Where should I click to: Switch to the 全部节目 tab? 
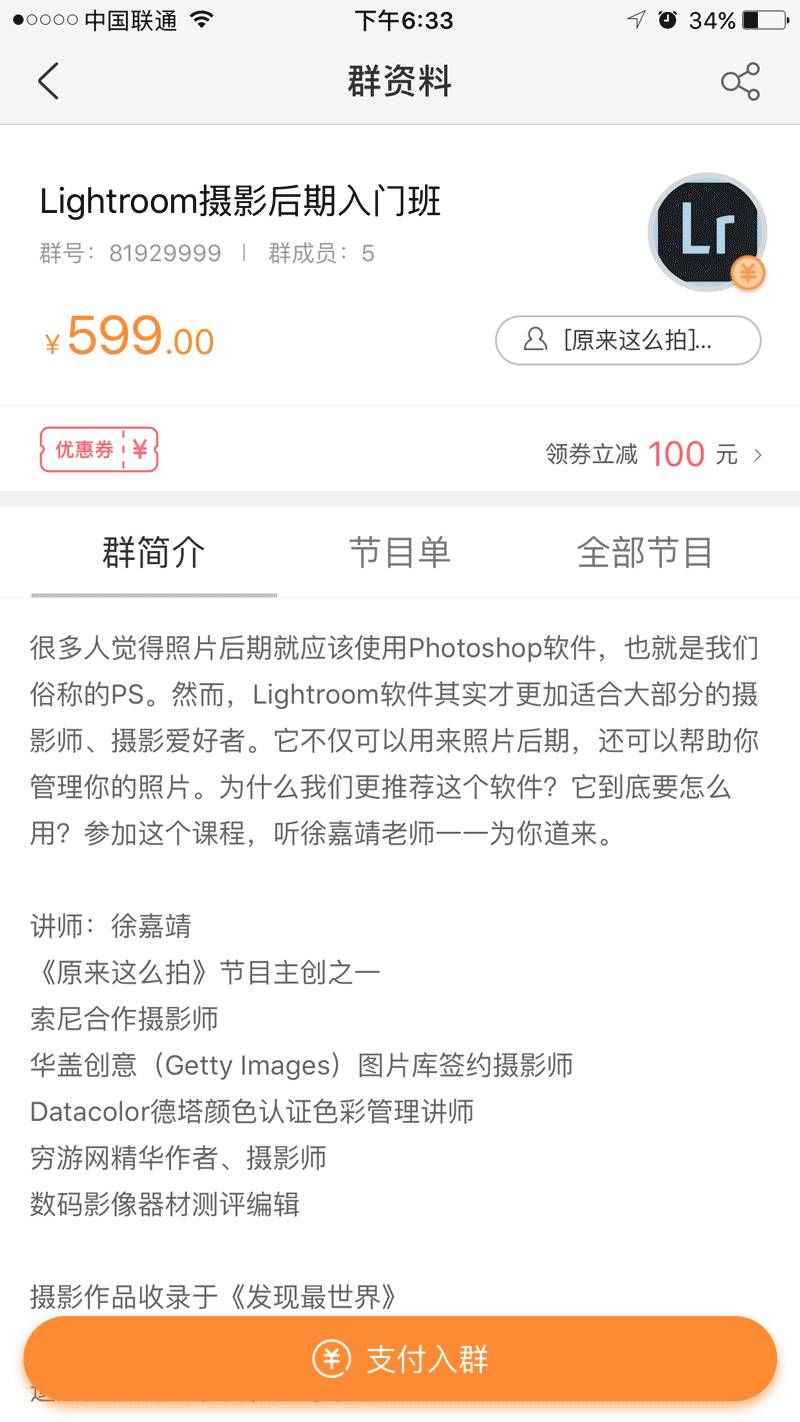coord(644,552)
